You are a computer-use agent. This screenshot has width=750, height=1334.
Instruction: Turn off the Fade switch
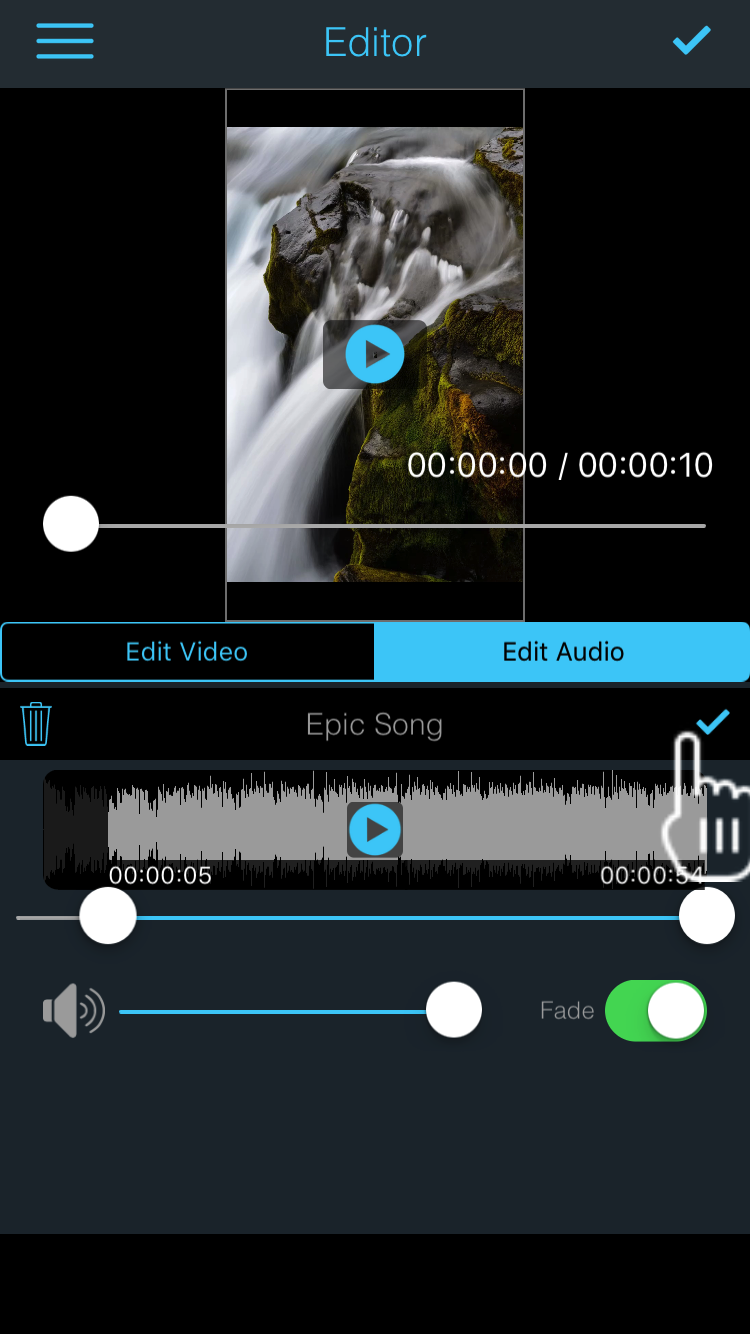pyautogui.click(x=656, y=1011)
